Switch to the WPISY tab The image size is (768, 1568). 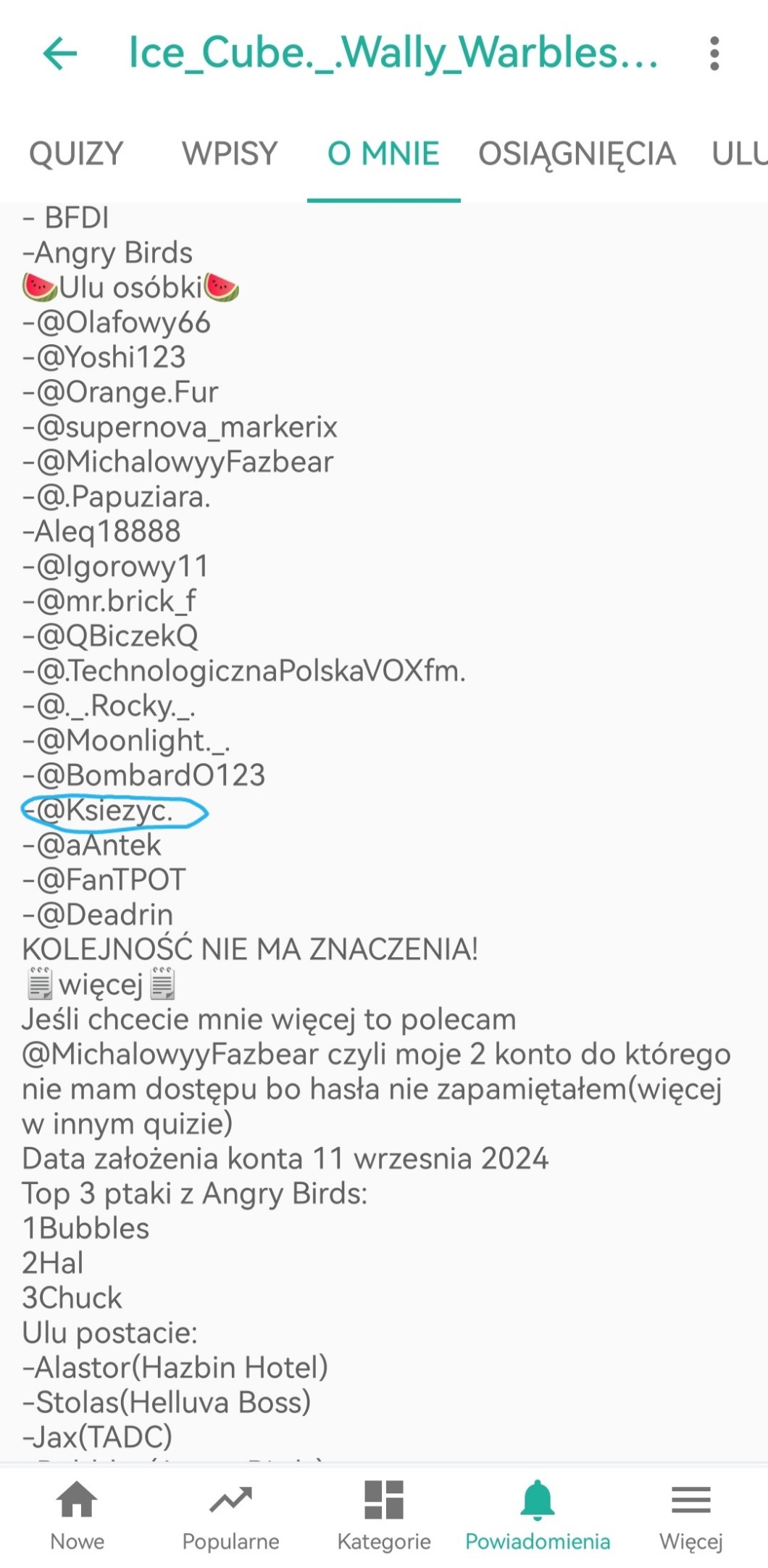tap(230, 154)
